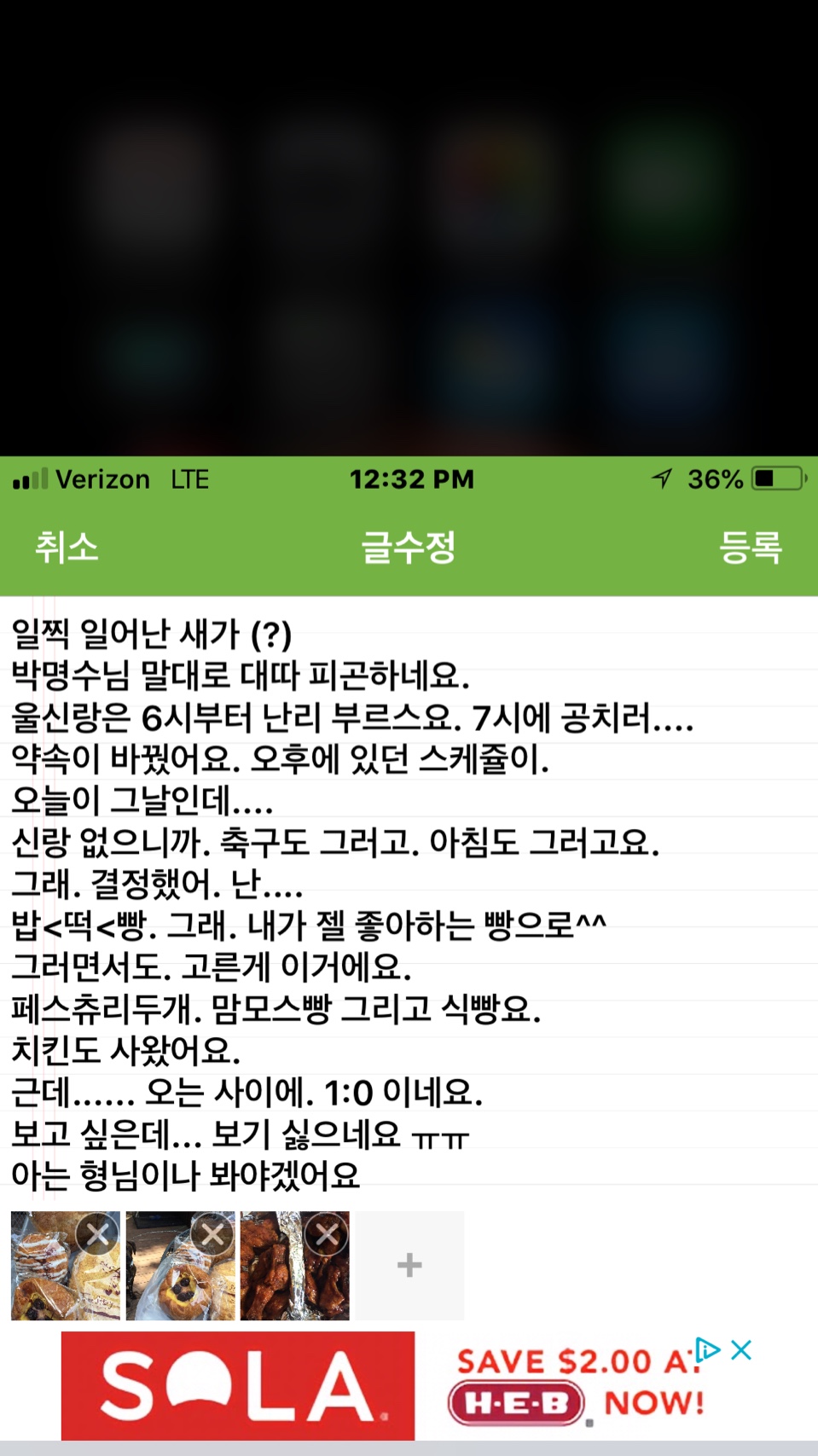Image resolution: width=818 pixels, height=1456 pixels.
Task: Tap 취소 to cancel editing
Action: pos(67,547)
